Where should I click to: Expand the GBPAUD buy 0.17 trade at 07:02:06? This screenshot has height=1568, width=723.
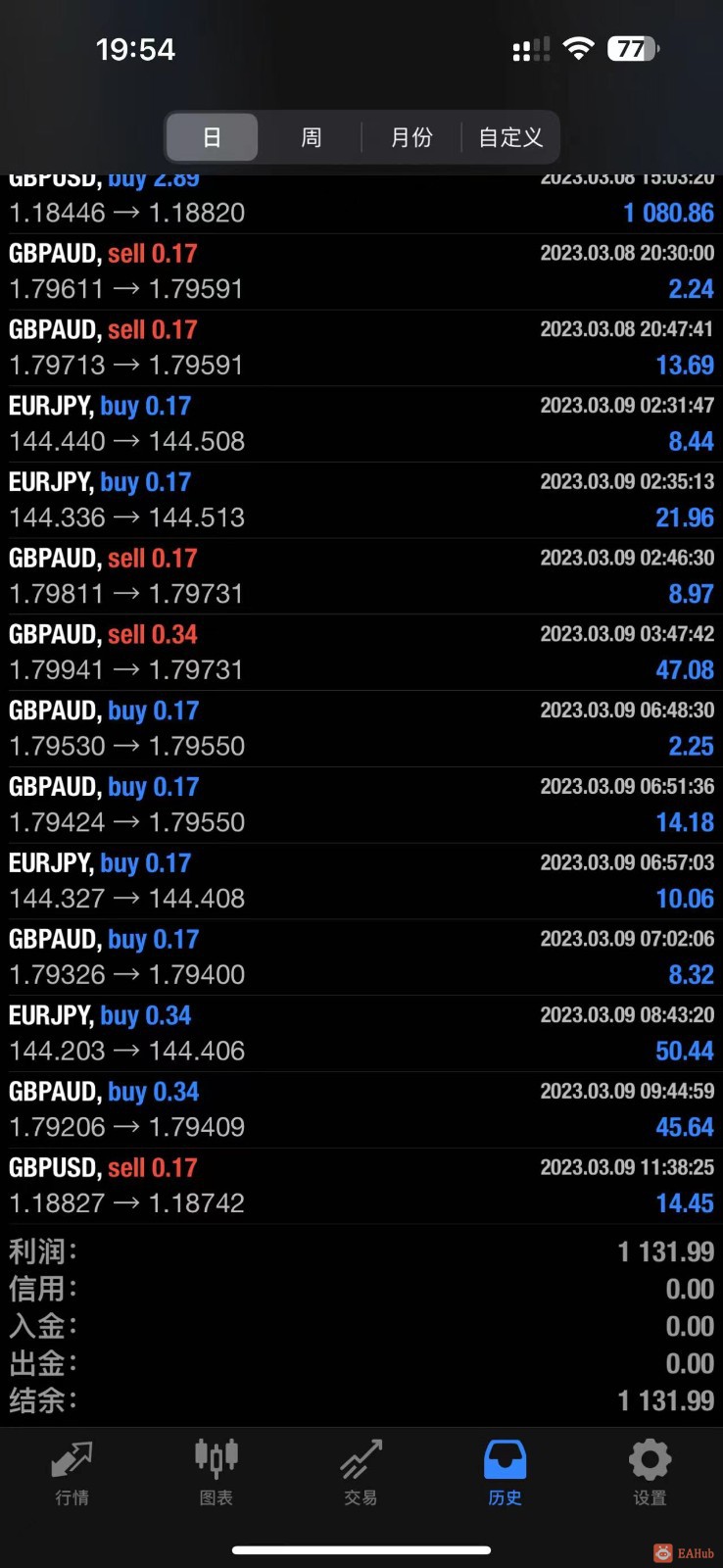(x=361, y=956)
